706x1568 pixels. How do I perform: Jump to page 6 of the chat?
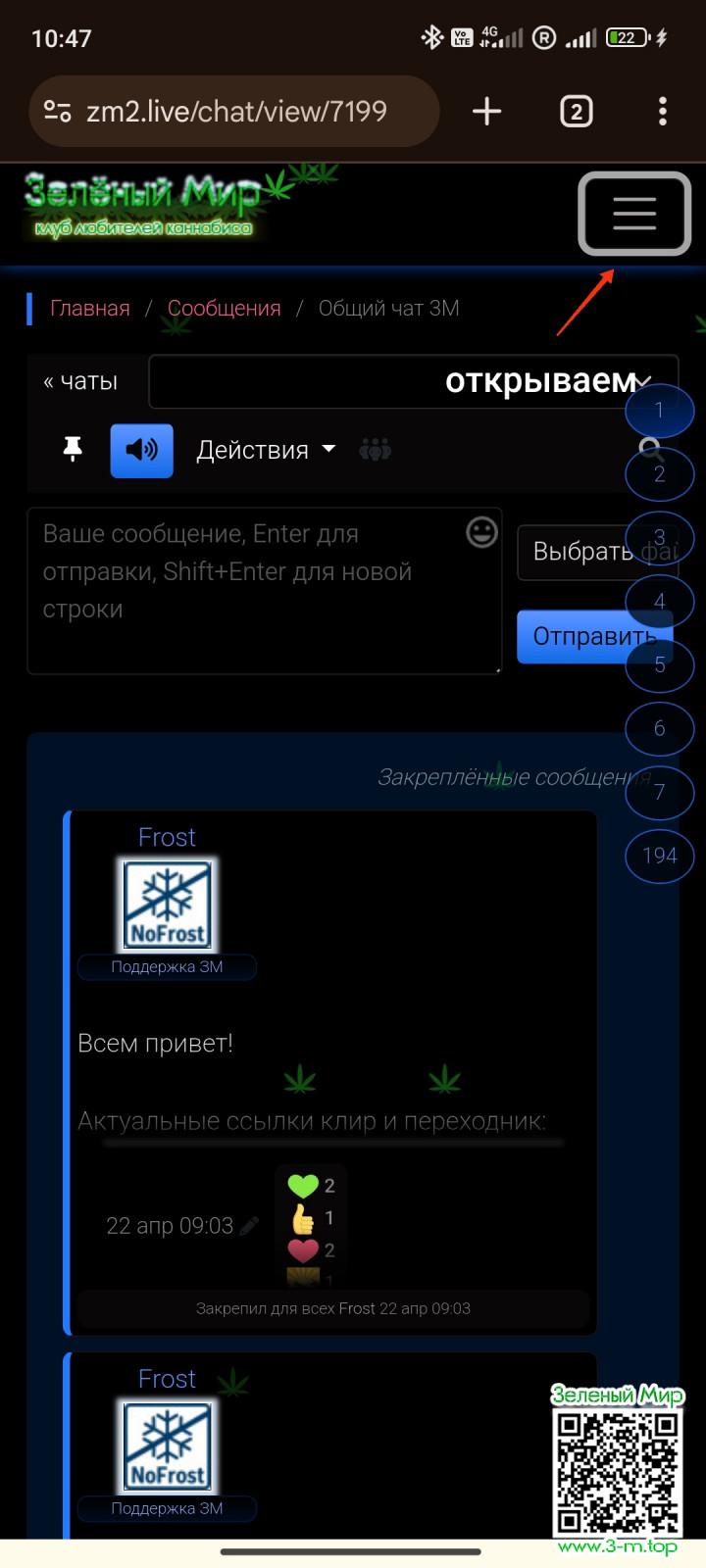pos(659,728)
